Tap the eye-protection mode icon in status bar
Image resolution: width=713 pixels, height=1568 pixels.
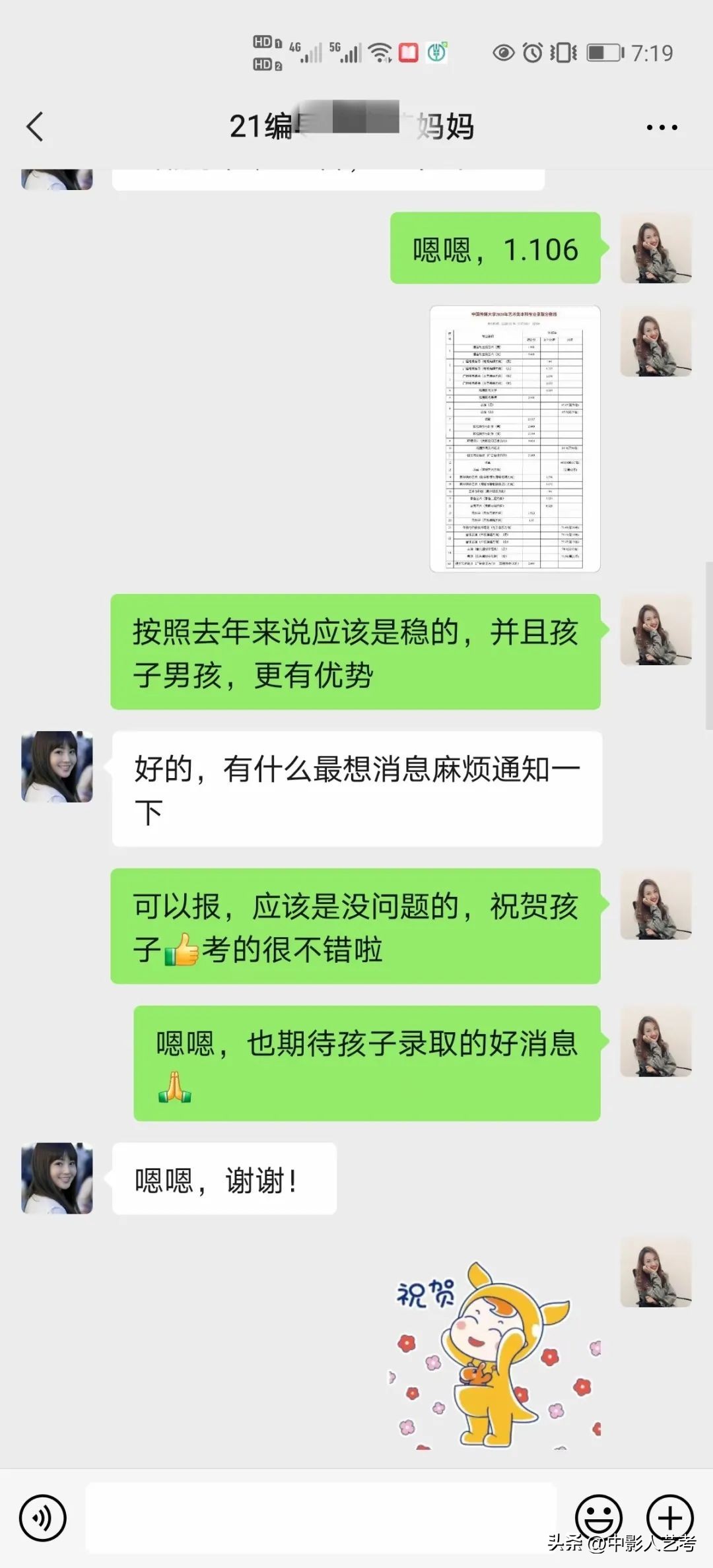(x=504, y=54)
